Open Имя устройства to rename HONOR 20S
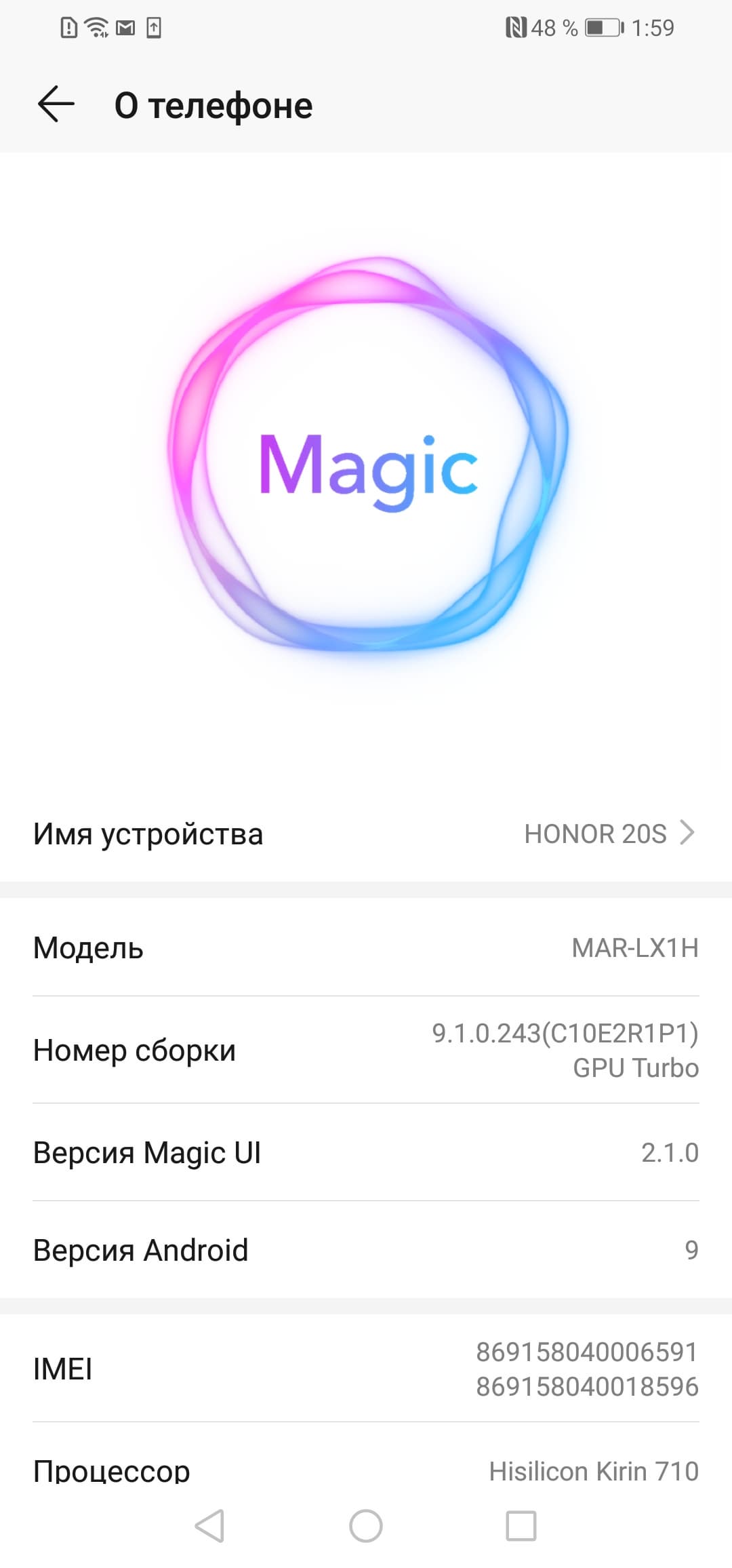This screenshot has height=1568, width=732. point(366,834)
